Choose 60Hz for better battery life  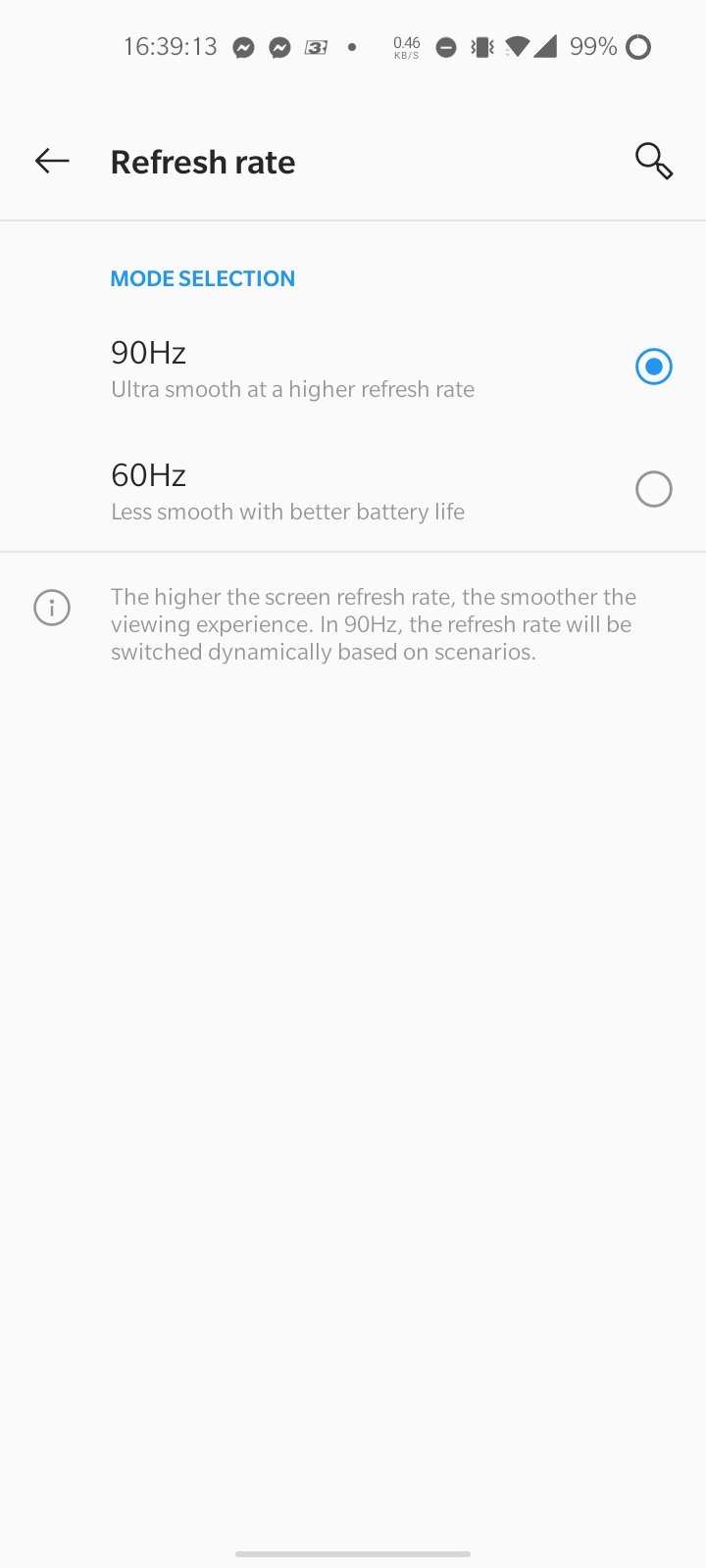(353, 490)
